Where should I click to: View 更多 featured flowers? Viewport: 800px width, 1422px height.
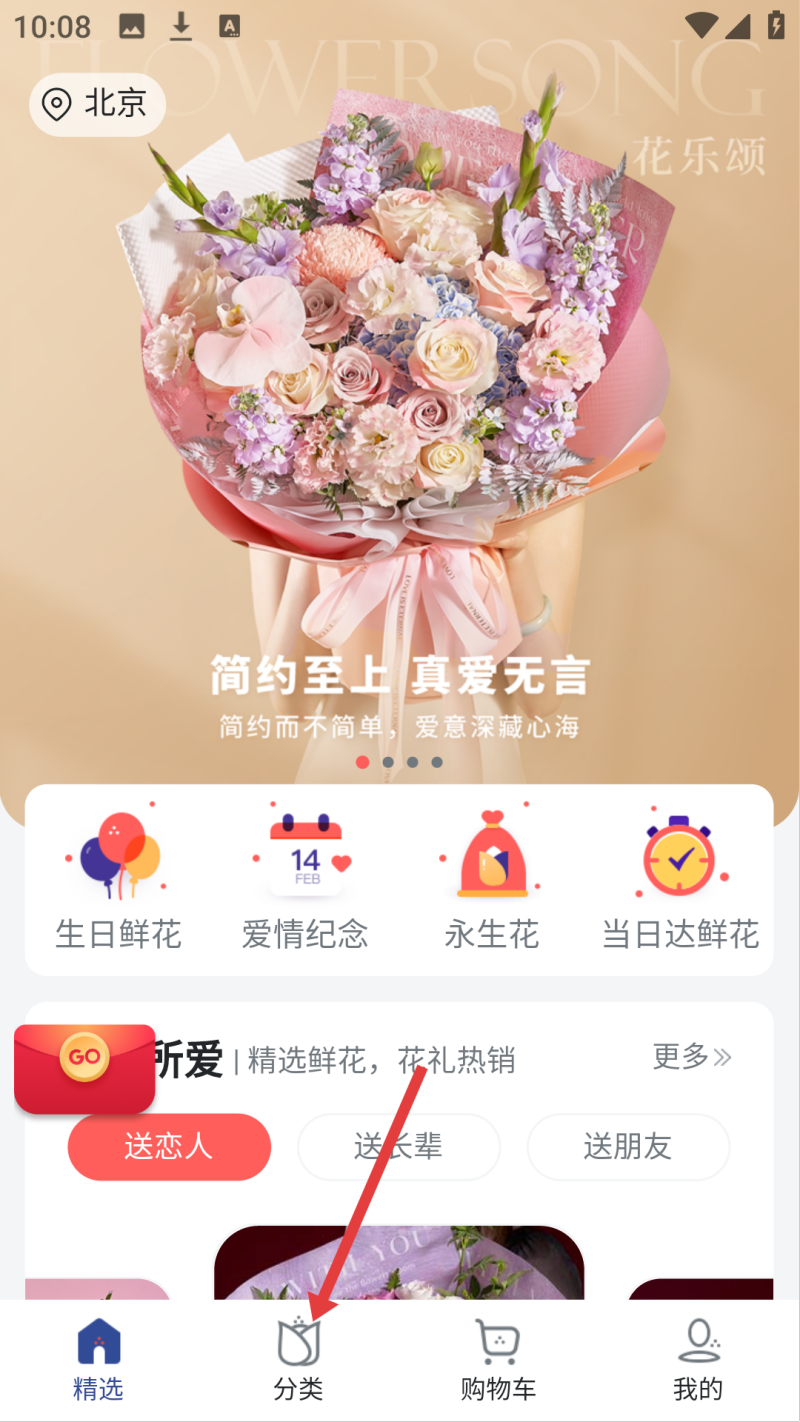click(x=692, y=1056)
